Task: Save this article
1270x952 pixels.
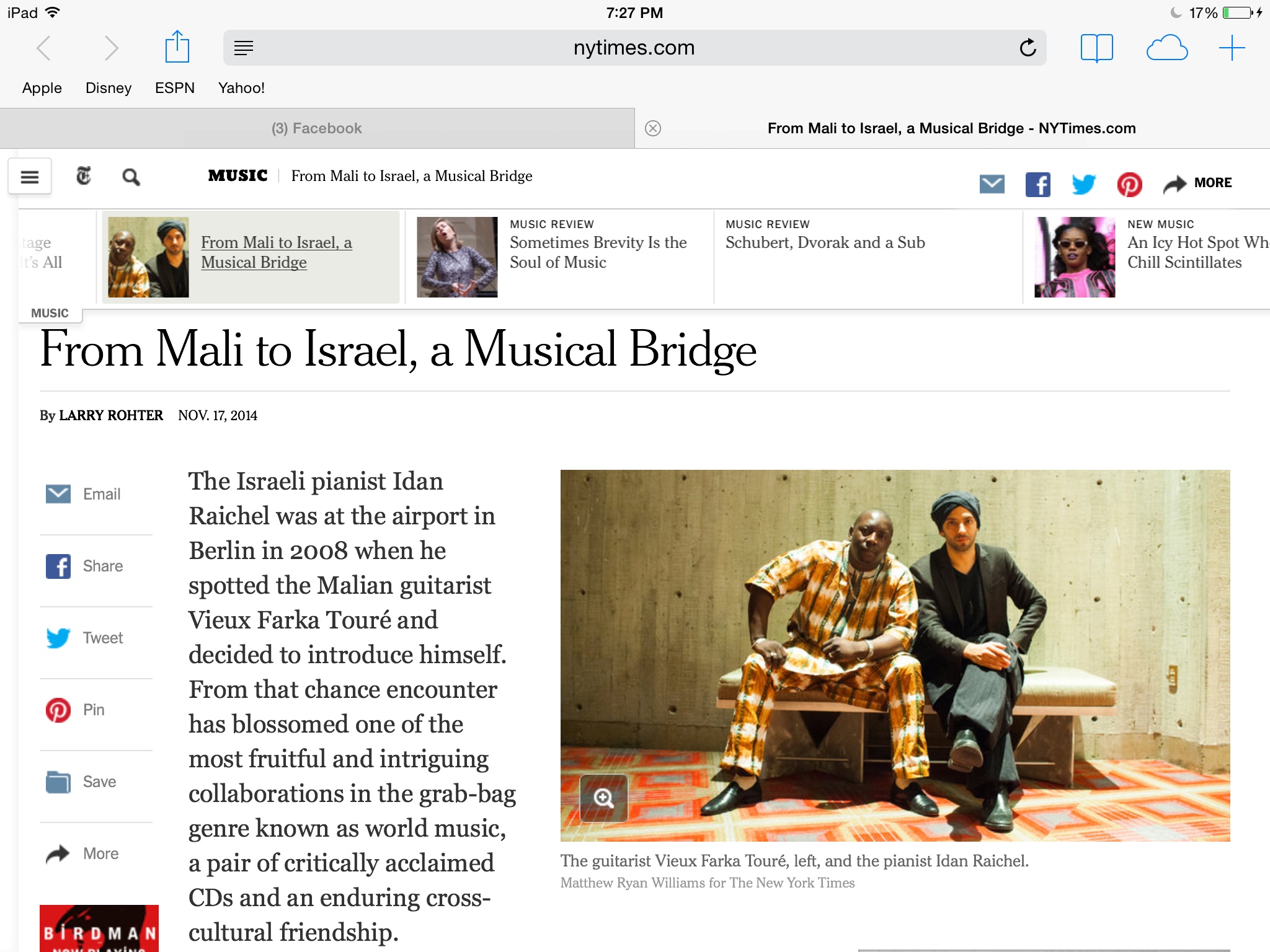Action: 81,782
